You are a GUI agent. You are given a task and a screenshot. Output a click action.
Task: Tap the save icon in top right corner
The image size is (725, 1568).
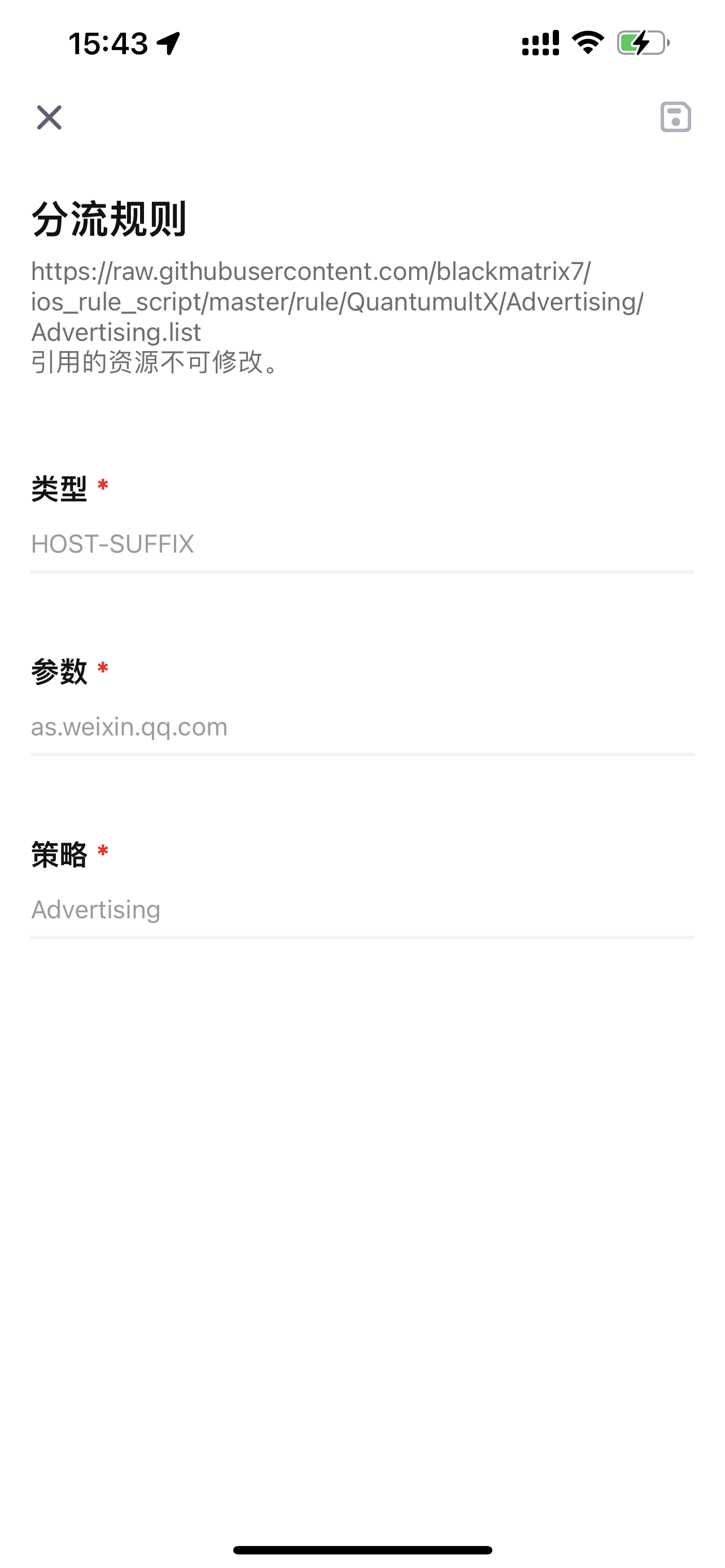676,117
